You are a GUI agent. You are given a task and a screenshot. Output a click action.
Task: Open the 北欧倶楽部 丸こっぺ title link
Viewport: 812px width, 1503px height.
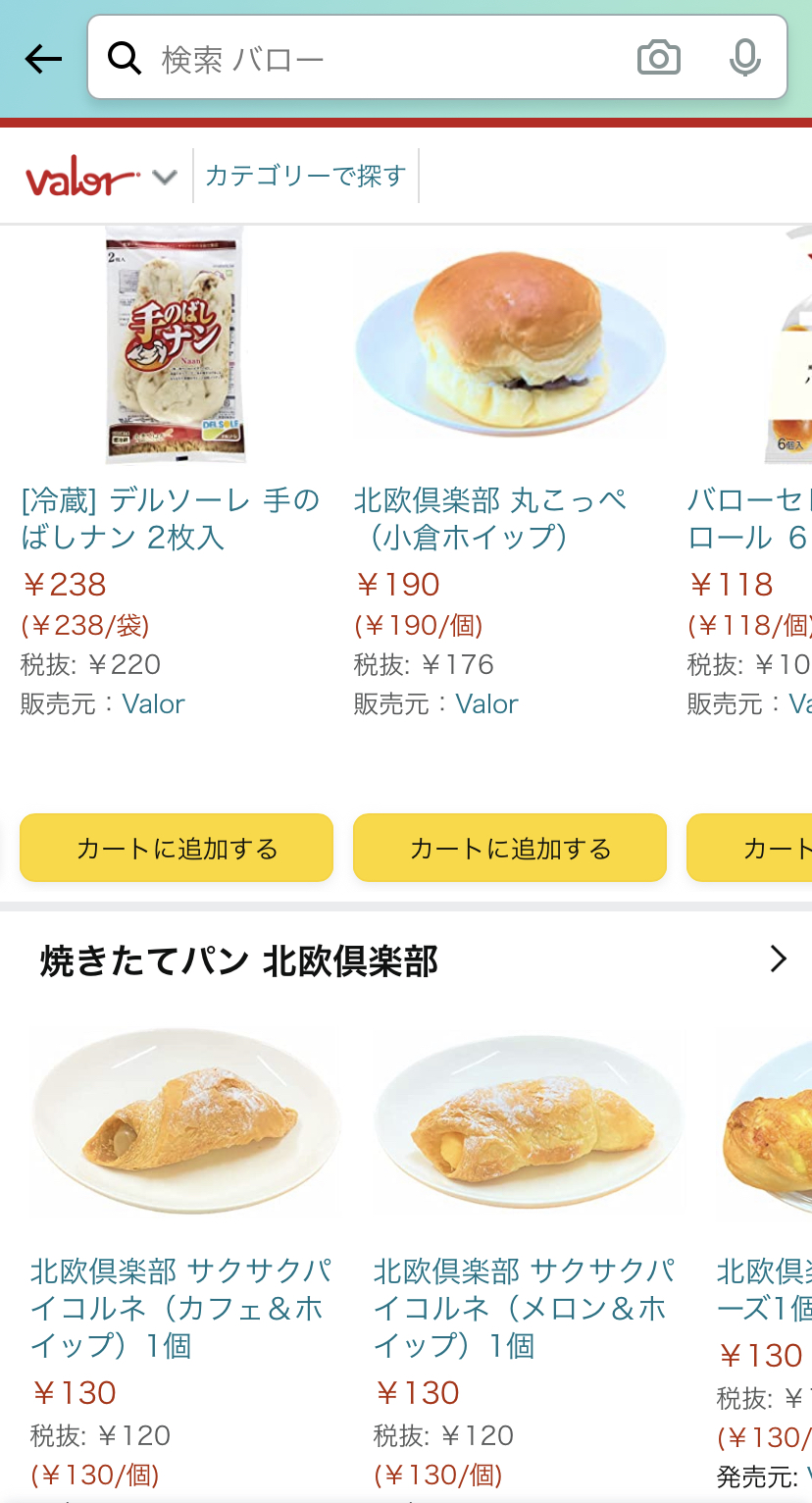click(489, 518)
